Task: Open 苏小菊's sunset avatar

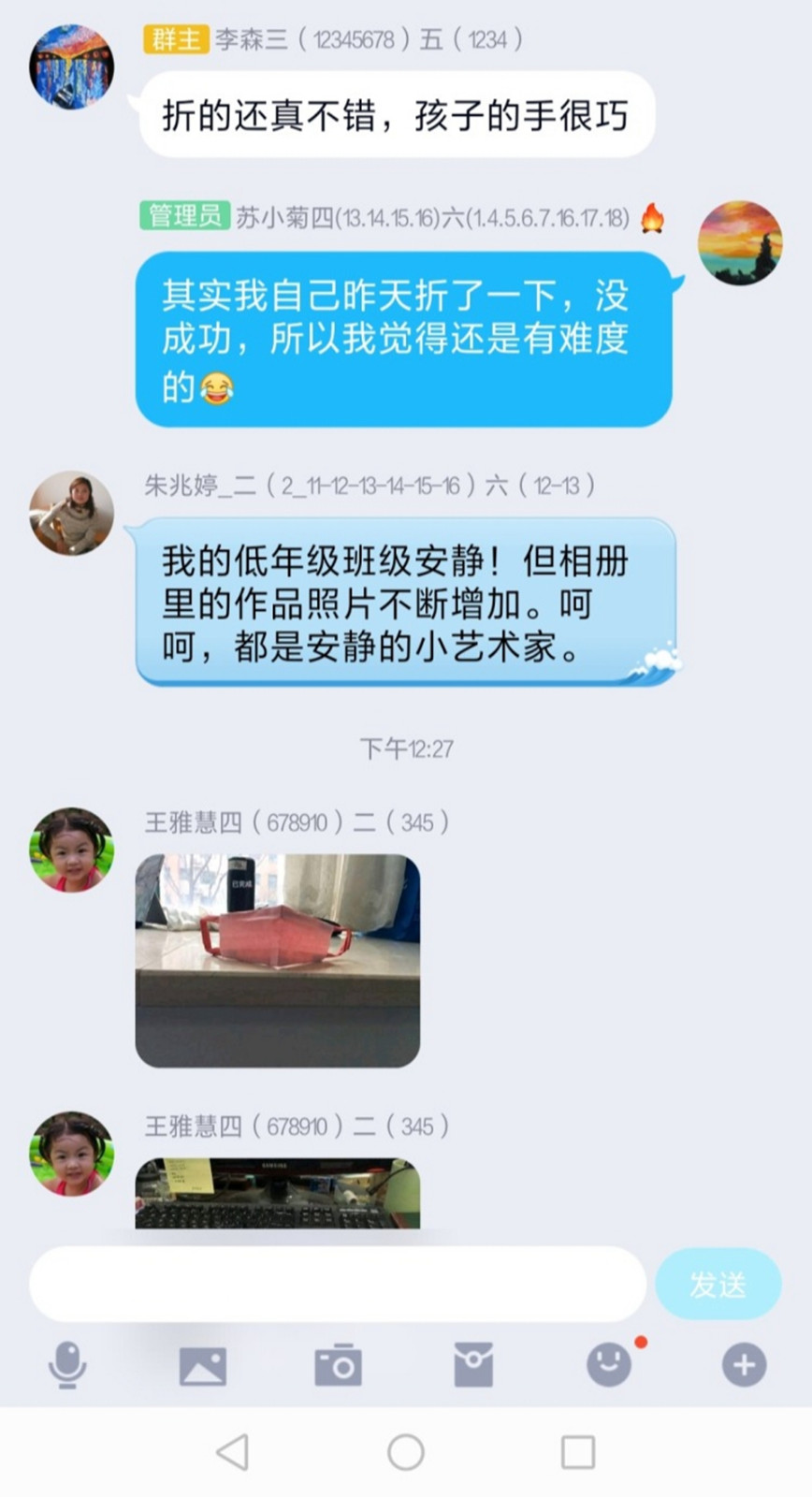Action: coord(740,242)
